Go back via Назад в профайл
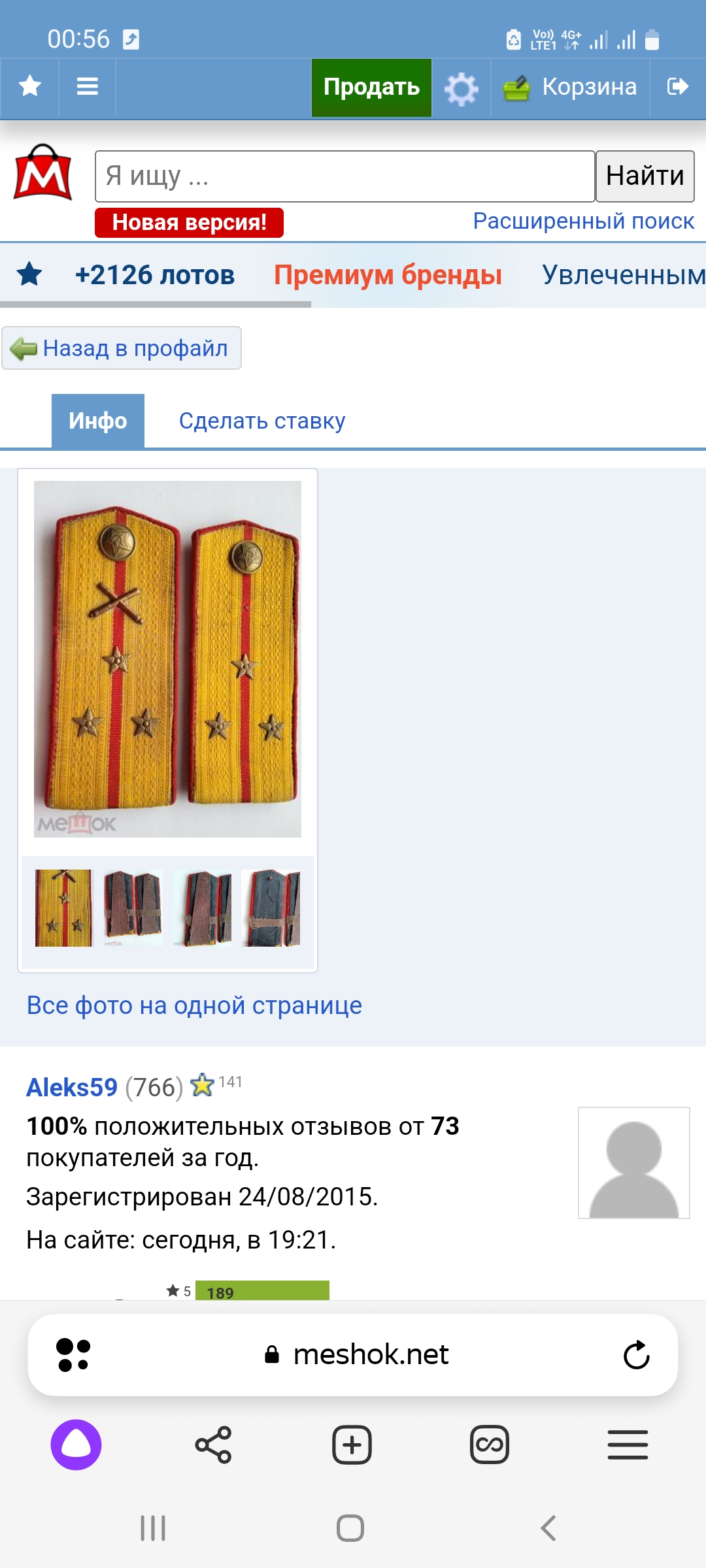This screenshot has height=1568, width=706. coord(122,348)
